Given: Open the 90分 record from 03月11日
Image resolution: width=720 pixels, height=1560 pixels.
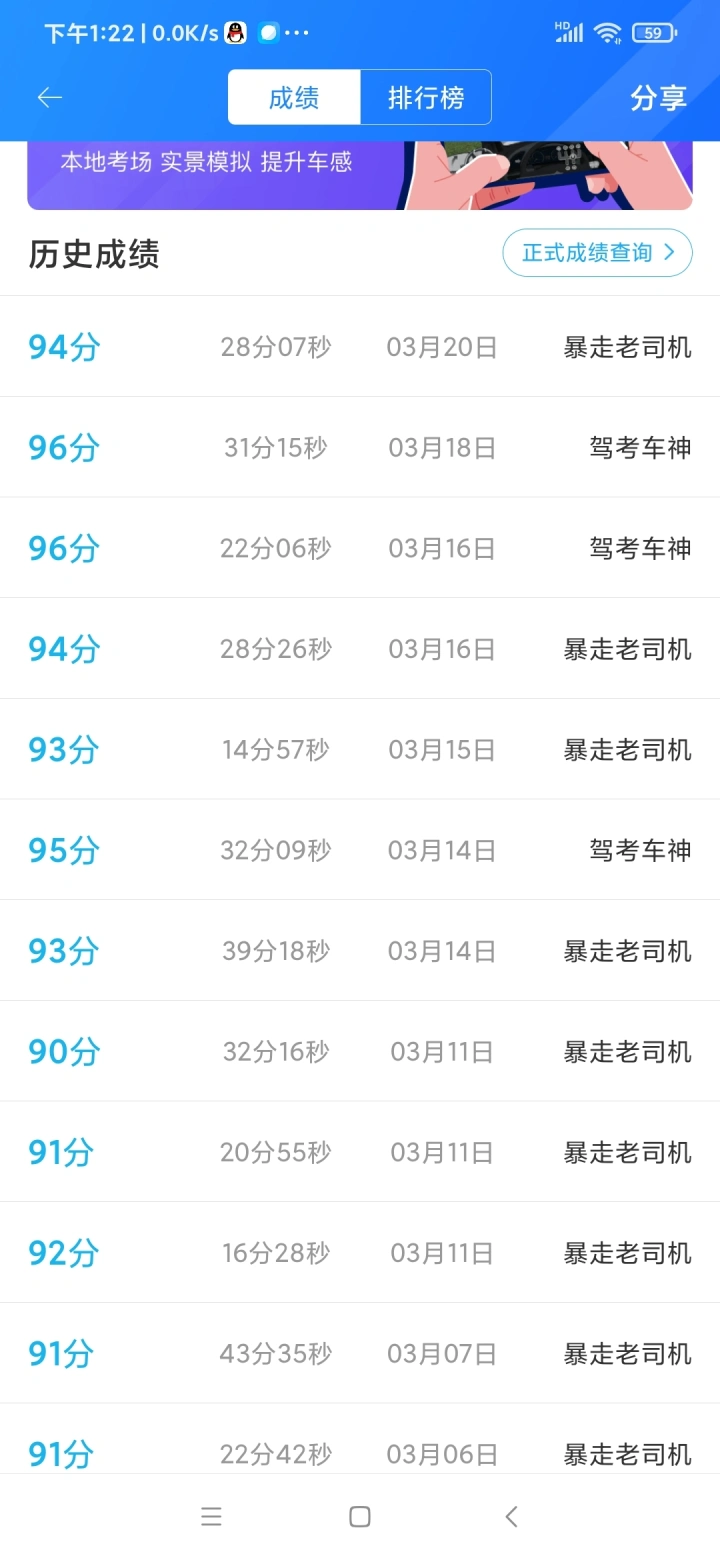Looking at the screenshot, I should click(360, 1051).
